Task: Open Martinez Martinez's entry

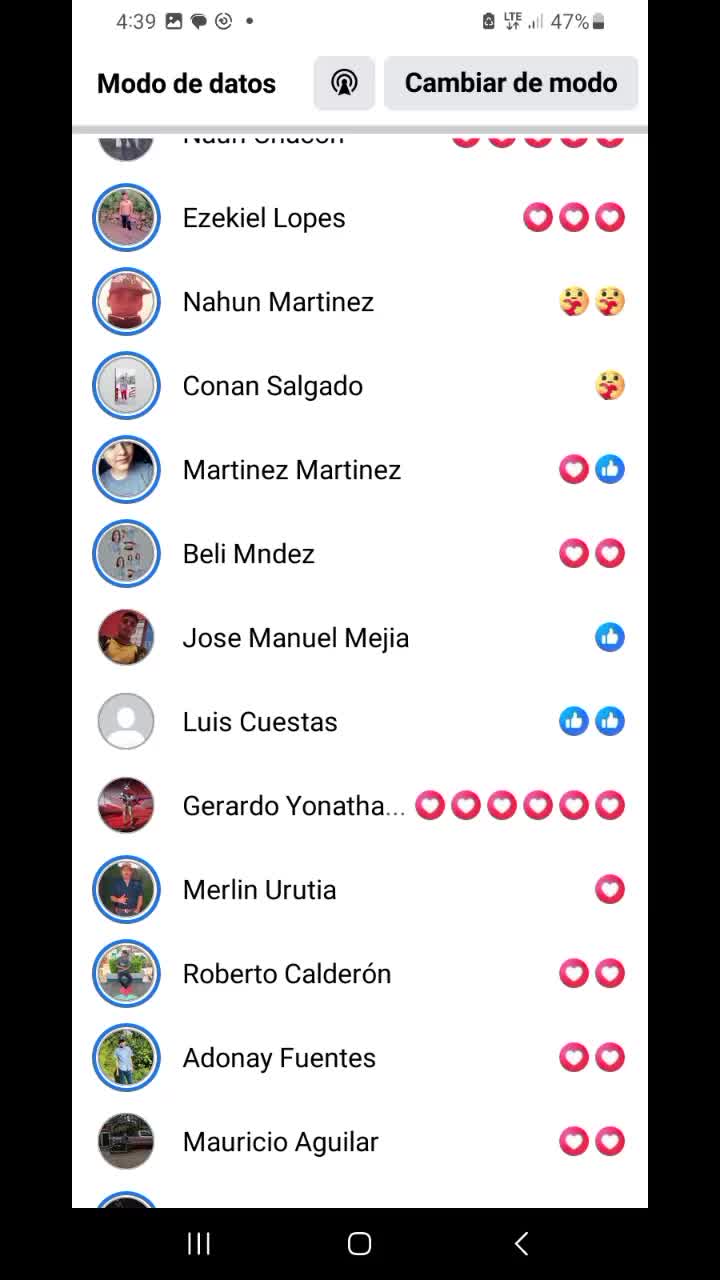Action: [360, 470]
